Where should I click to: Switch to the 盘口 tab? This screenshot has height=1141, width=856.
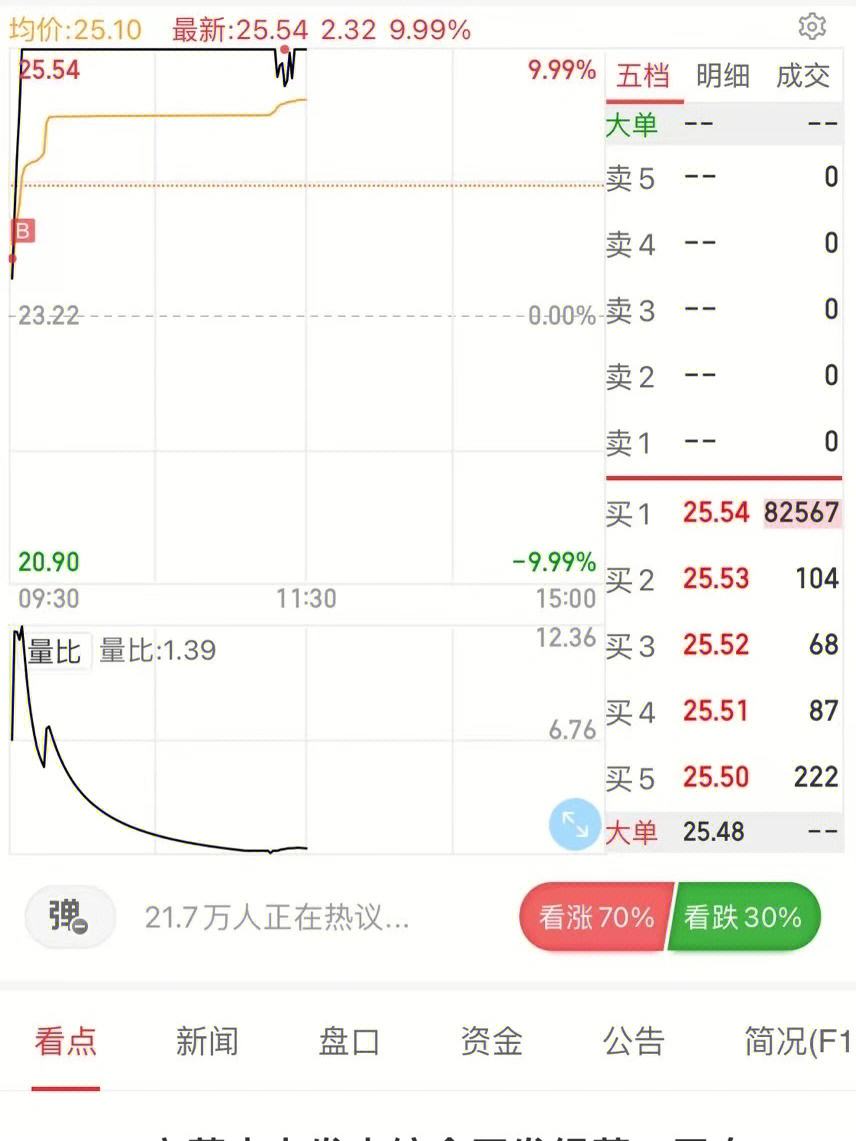coord(349,1042)
